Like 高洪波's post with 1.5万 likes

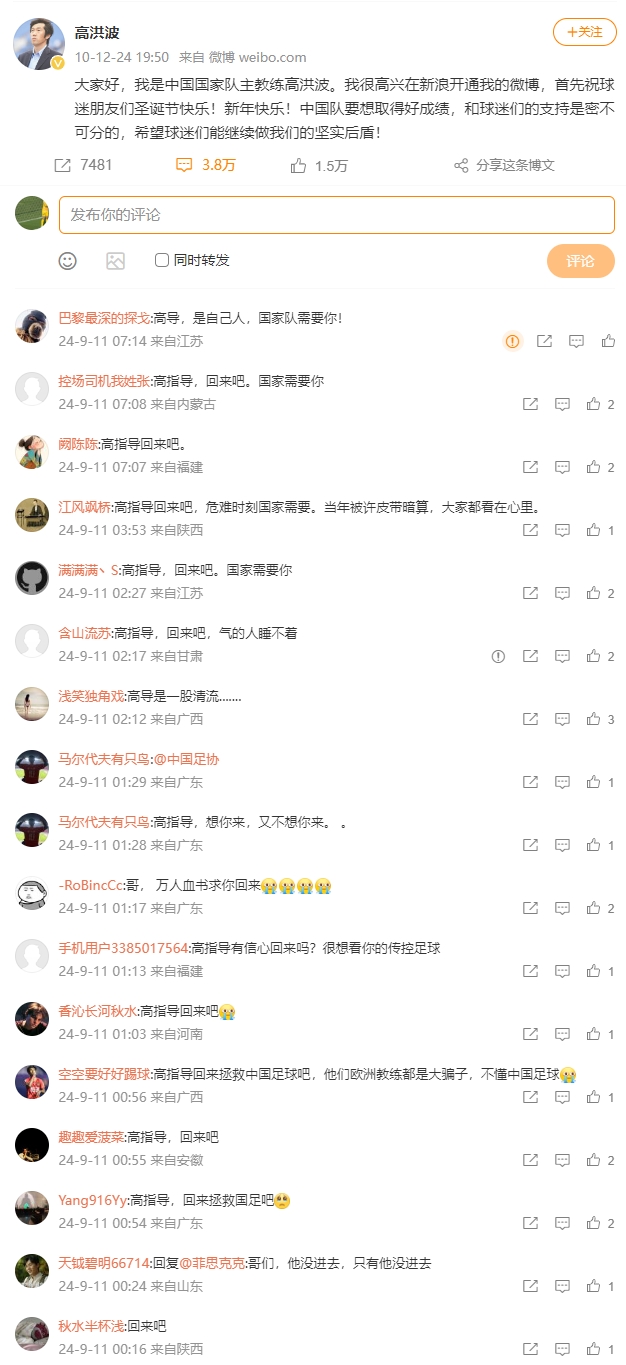pyautogui.click(x=299, y=166)
